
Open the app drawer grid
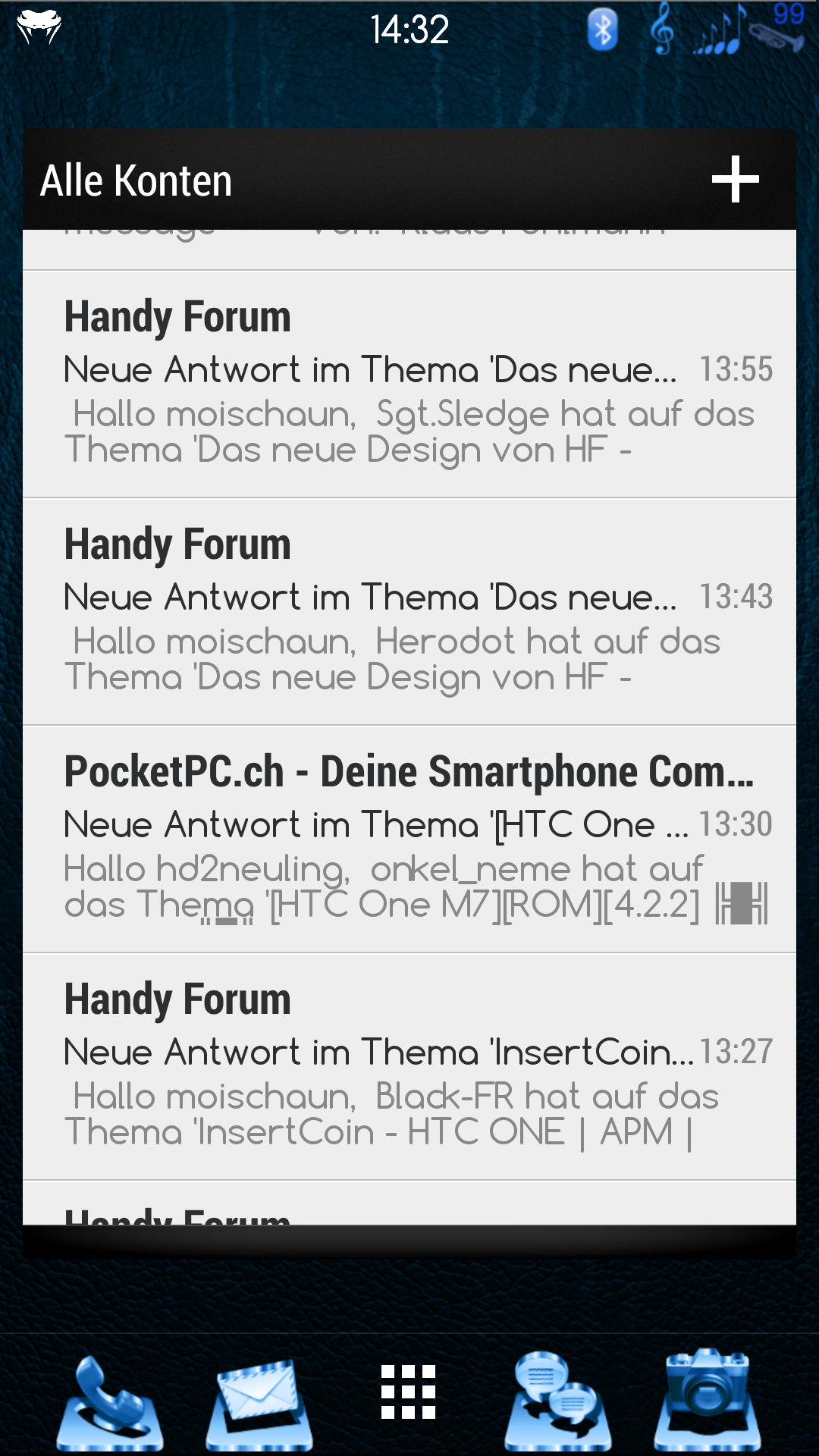click(409, 1392)
